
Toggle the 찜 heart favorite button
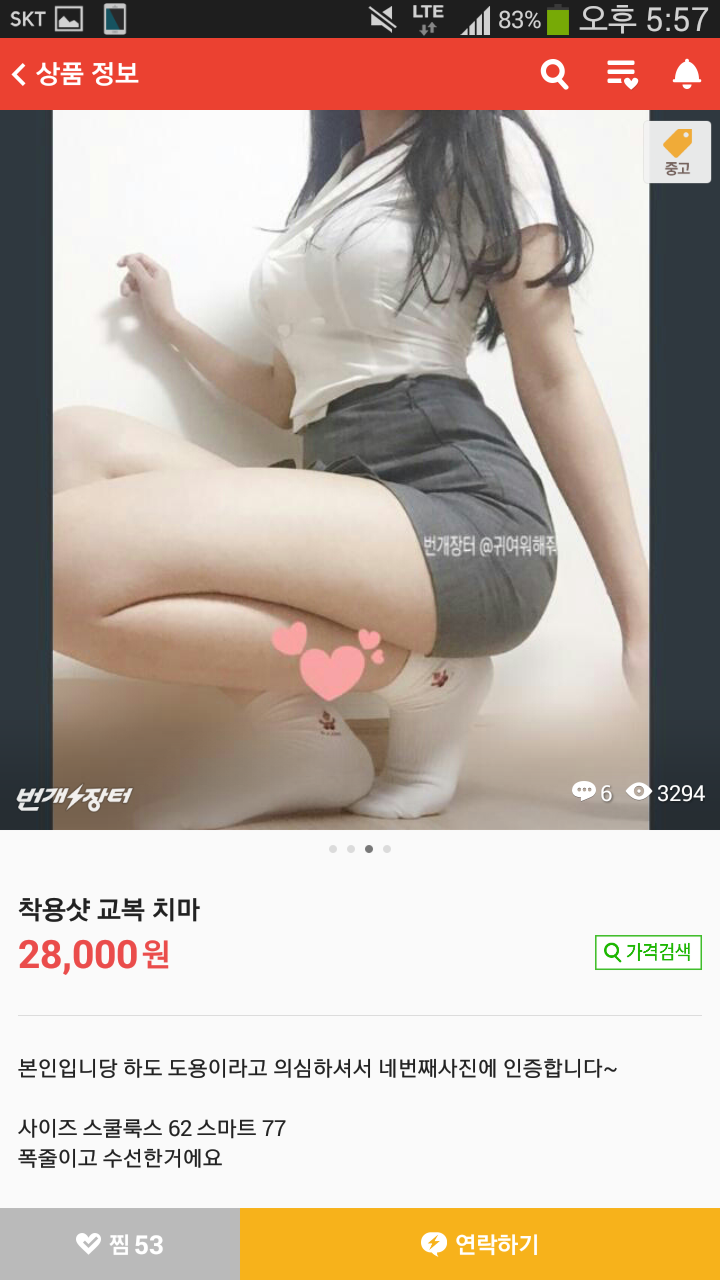click(118, 1243)
